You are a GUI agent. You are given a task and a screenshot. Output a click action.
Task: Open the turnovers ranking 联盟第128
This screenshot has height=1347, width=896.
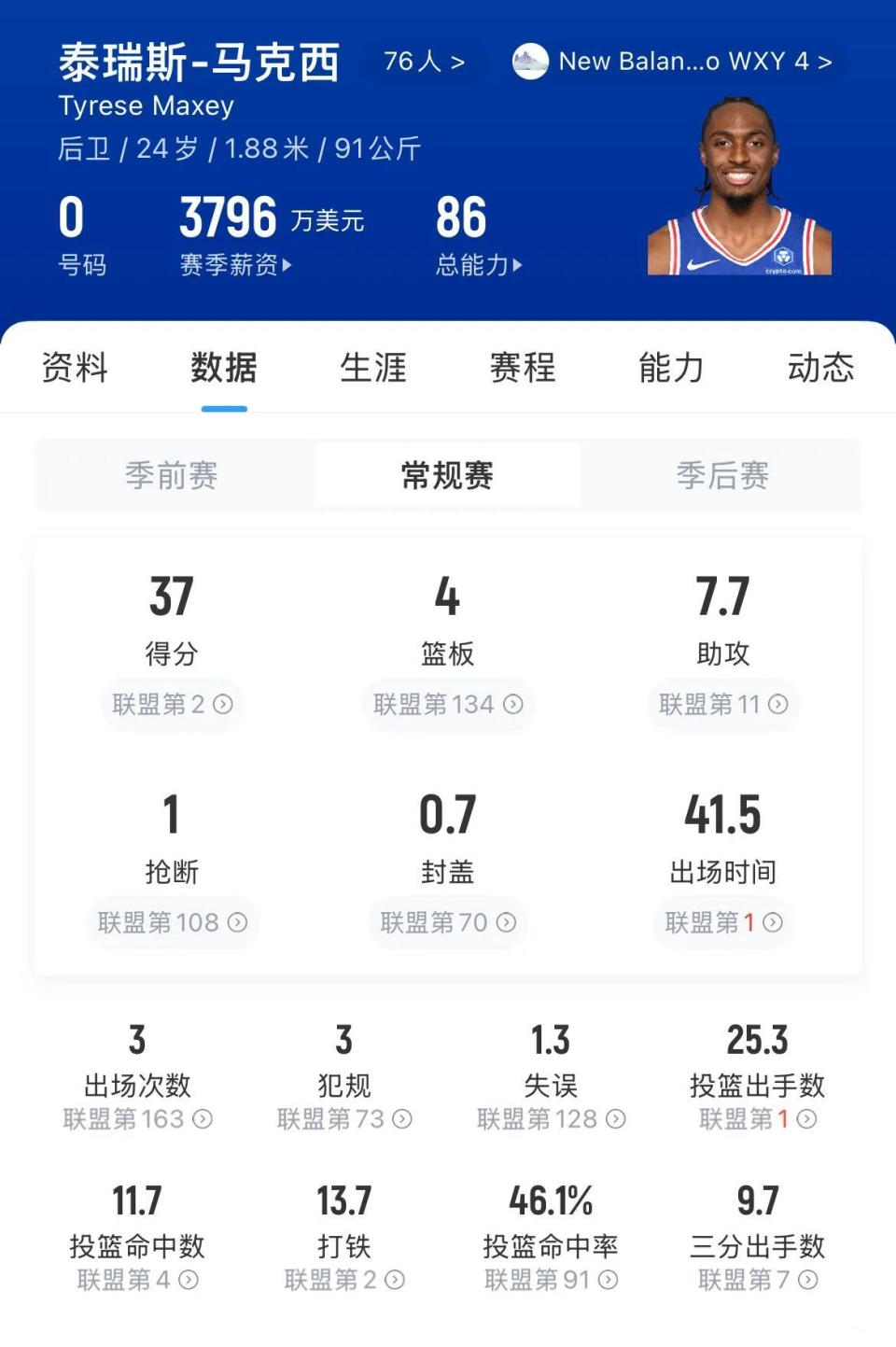point(551,1118)
